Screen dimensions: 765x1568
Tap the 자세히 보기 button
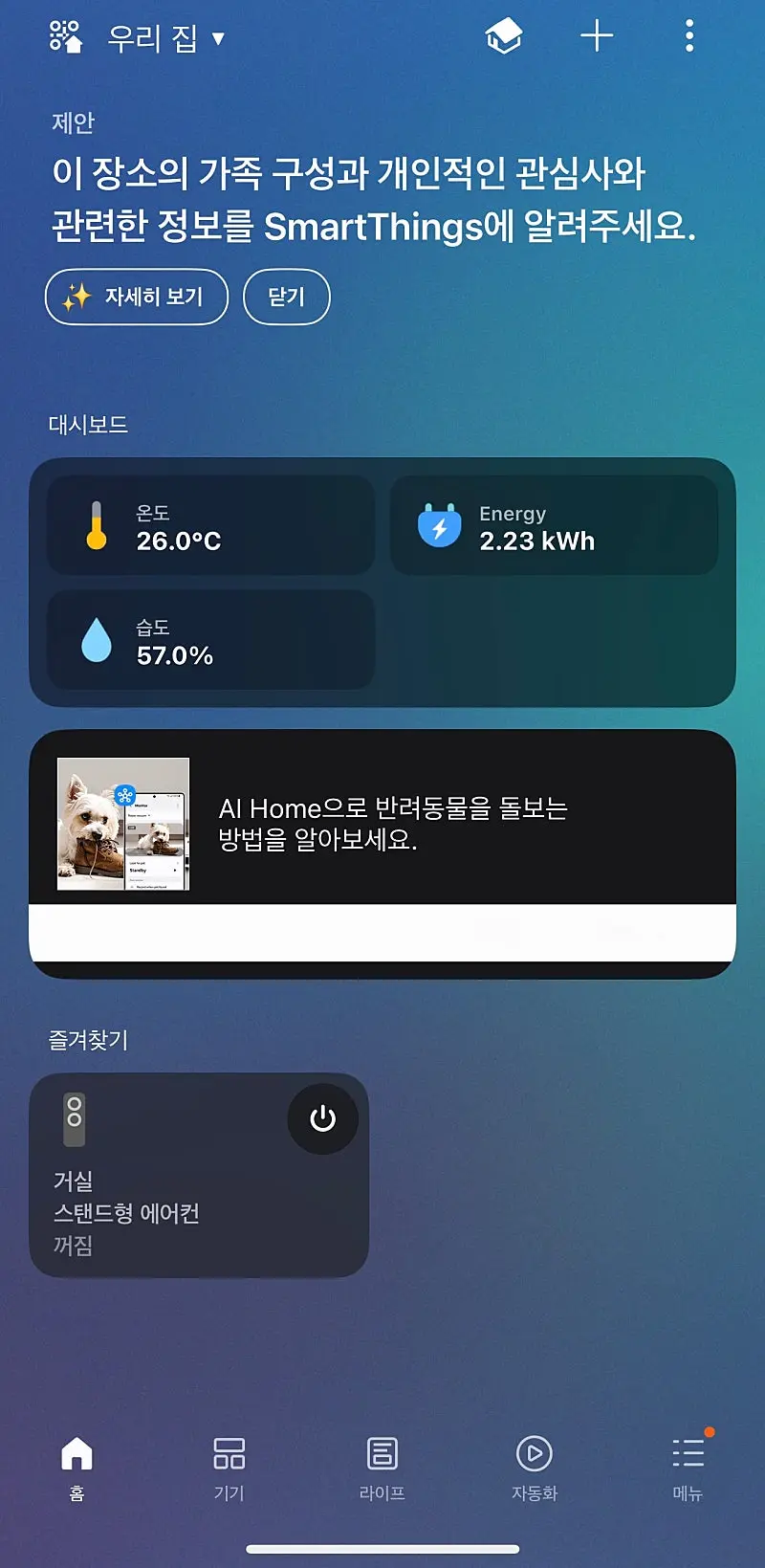(137, 297)
